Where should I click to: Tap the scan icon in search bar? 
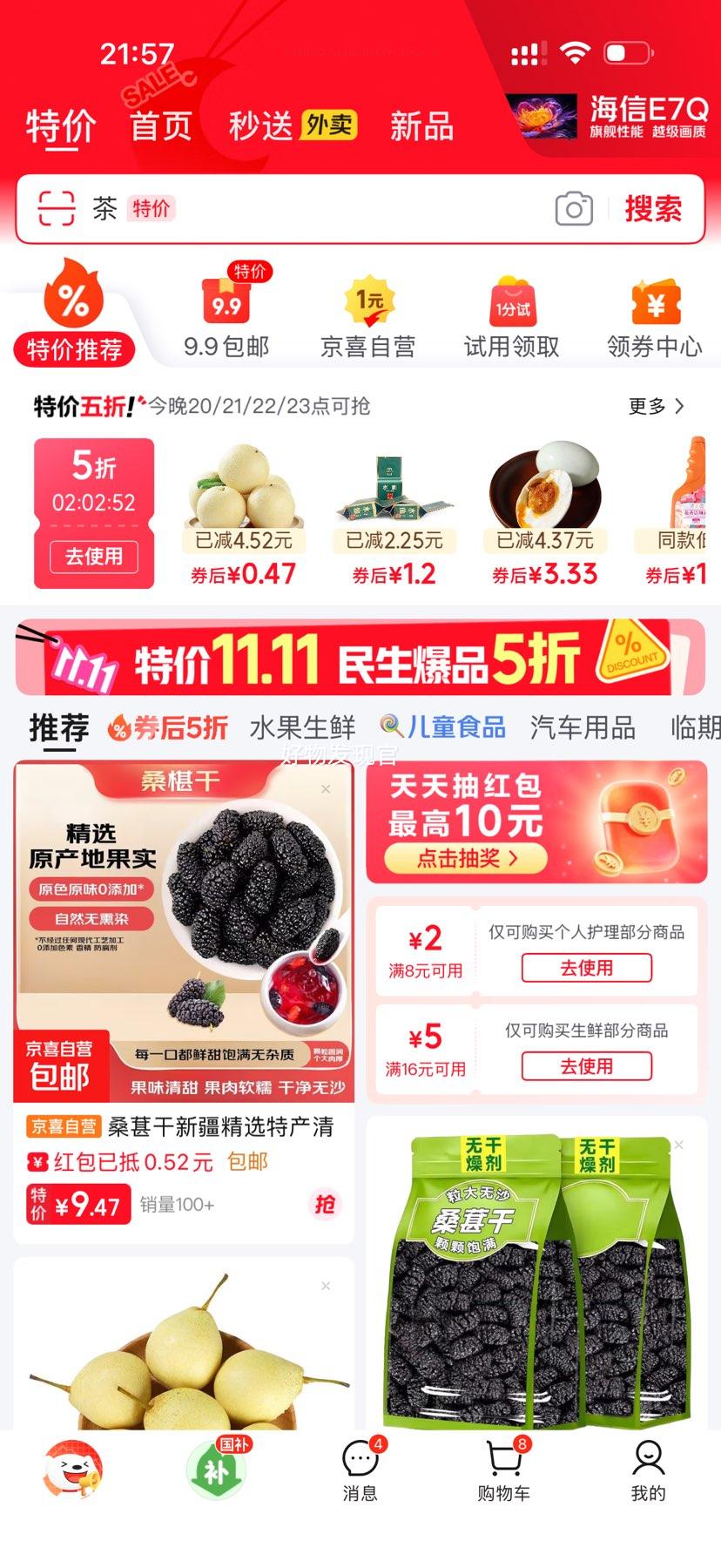[56, 209]
